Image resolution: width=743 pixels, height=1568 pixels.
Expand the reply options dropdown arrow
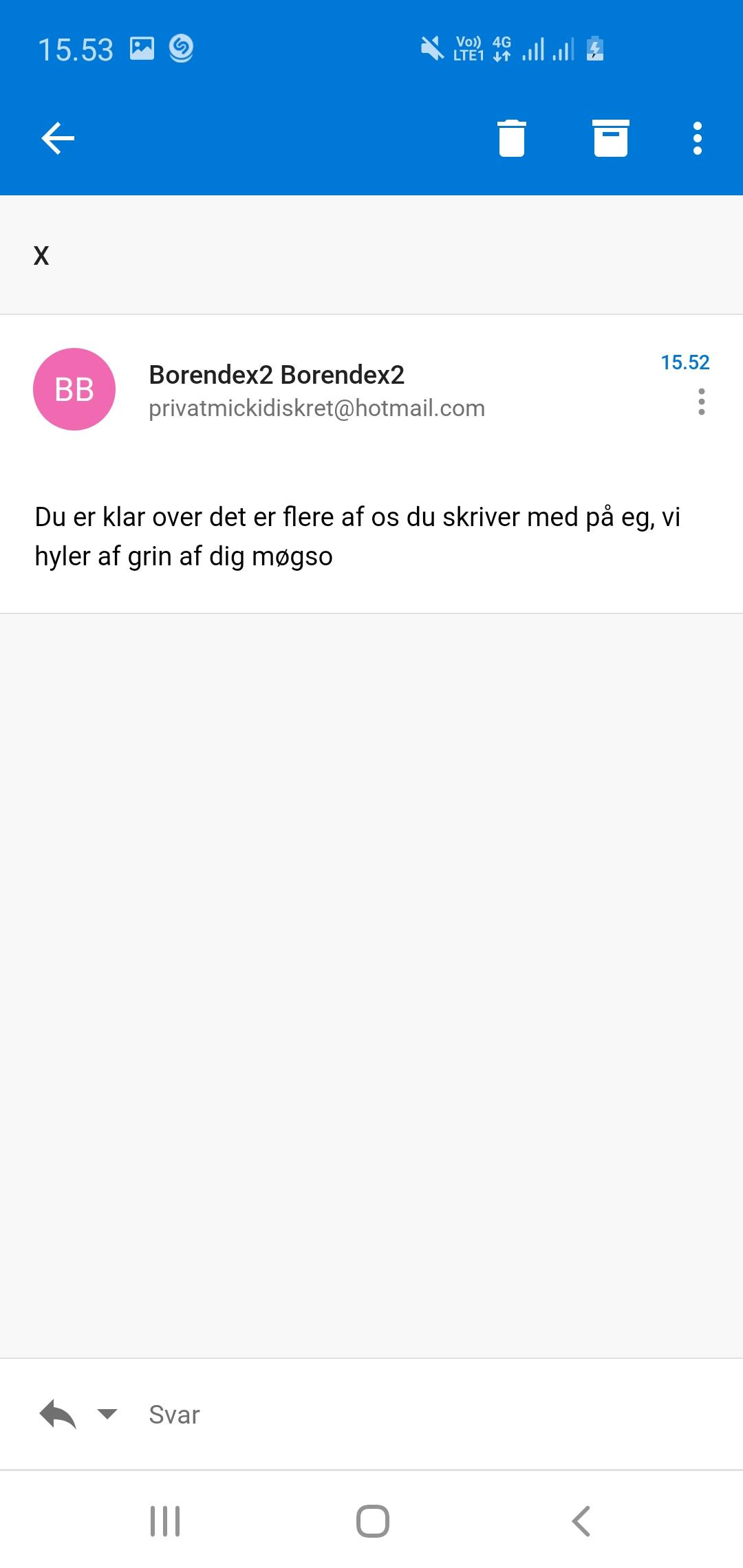[107, 1415]
